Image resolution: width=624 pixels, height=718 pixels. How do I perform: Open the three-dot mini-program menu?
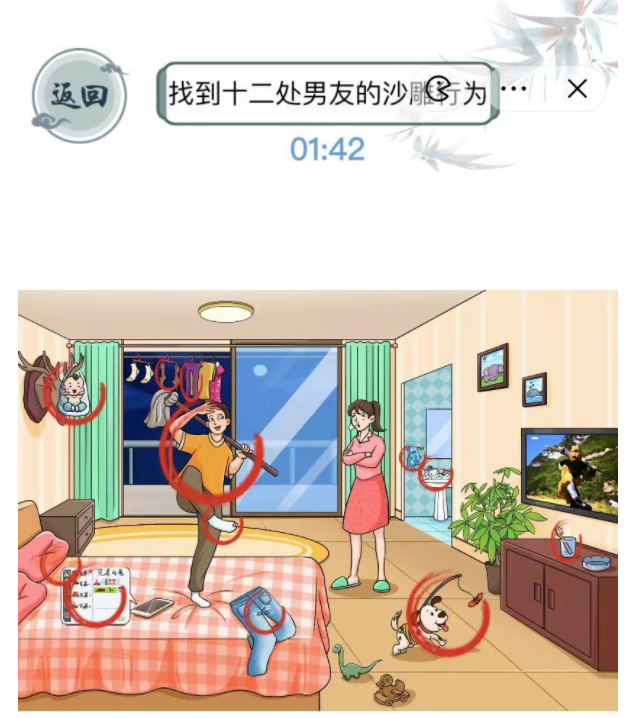pyautogui.click(x=513, y=89)
